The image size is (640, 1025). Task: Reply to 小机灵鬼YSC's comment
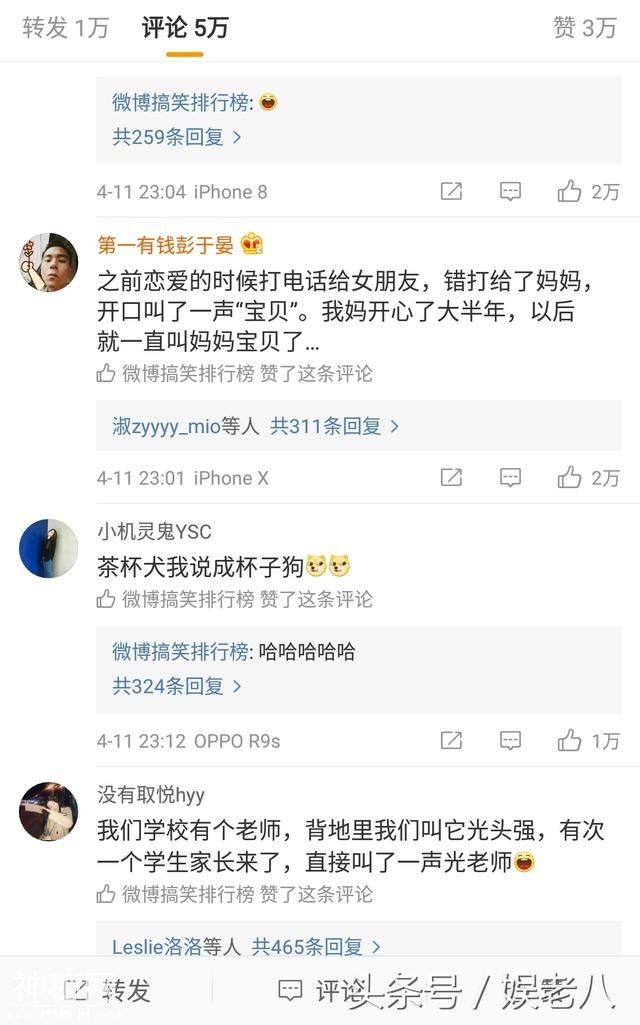[511, 741]
